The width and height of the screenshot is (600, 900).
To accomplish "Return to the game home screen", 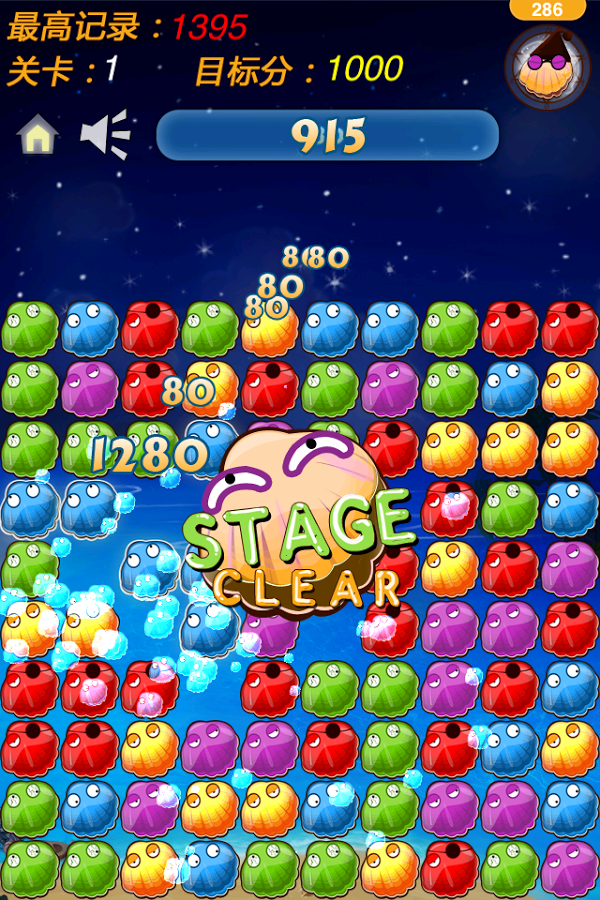I will point(37,136).
